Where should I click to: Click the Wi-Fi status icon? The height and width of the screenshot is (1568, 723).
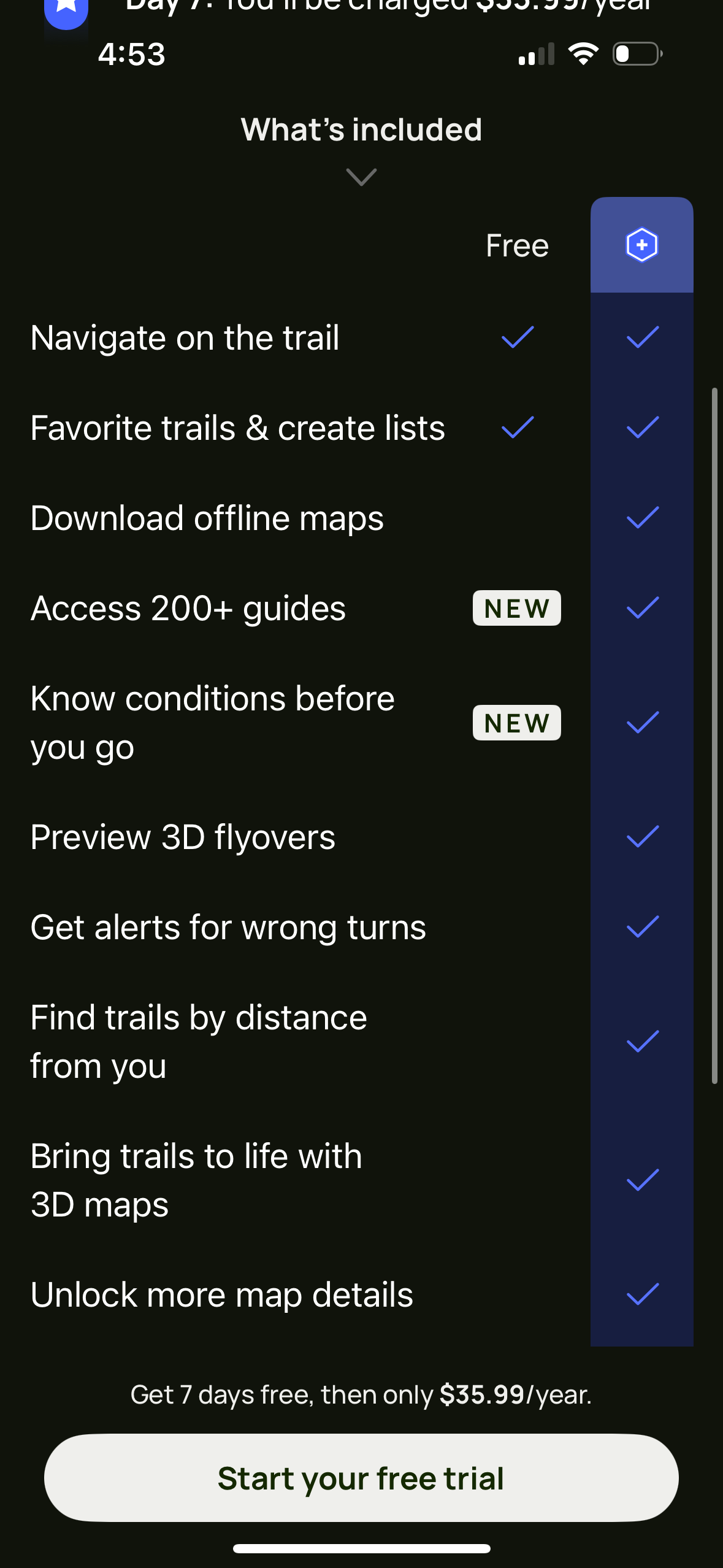(x=583, y=54)
